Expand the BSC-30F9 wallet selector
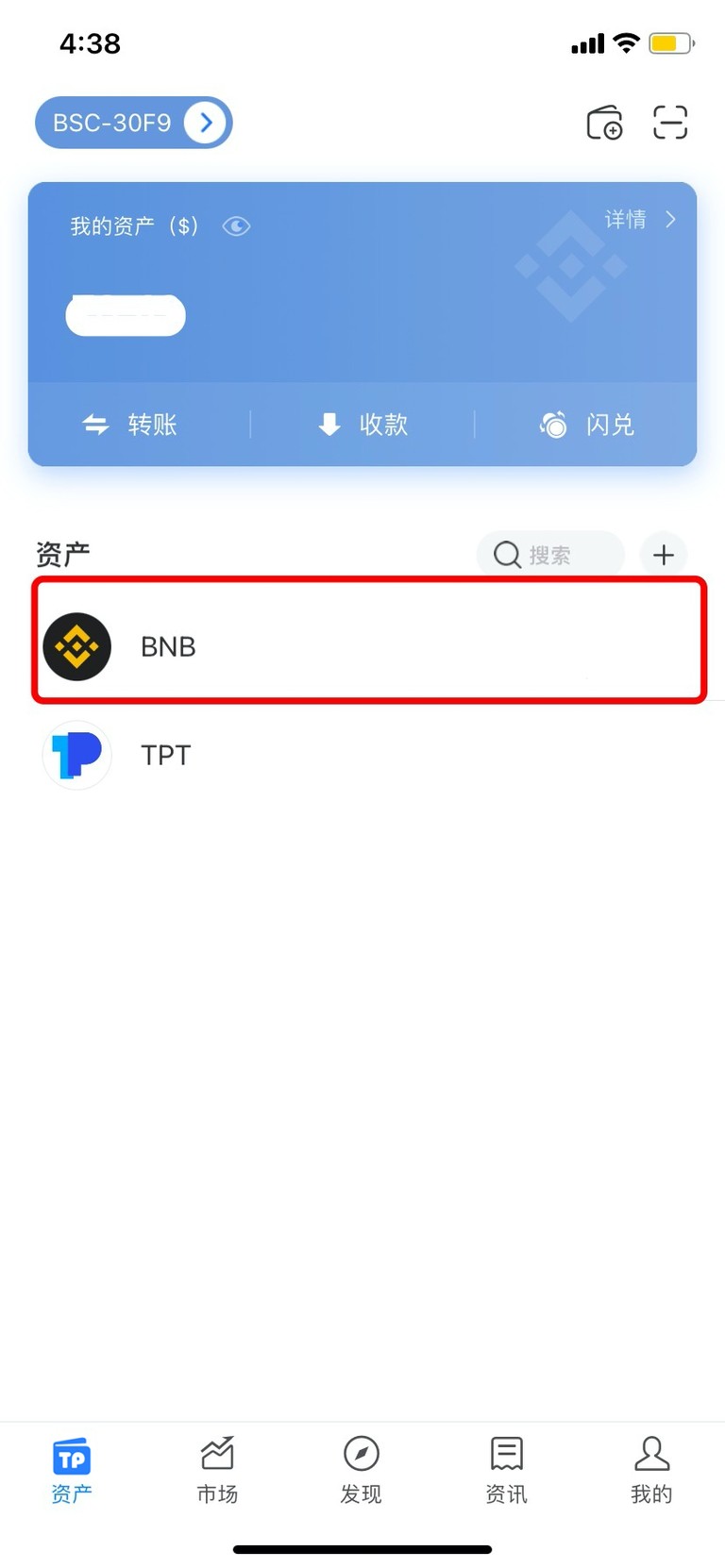The width and height of the screenshot is (725, 1568). point(133,122)
